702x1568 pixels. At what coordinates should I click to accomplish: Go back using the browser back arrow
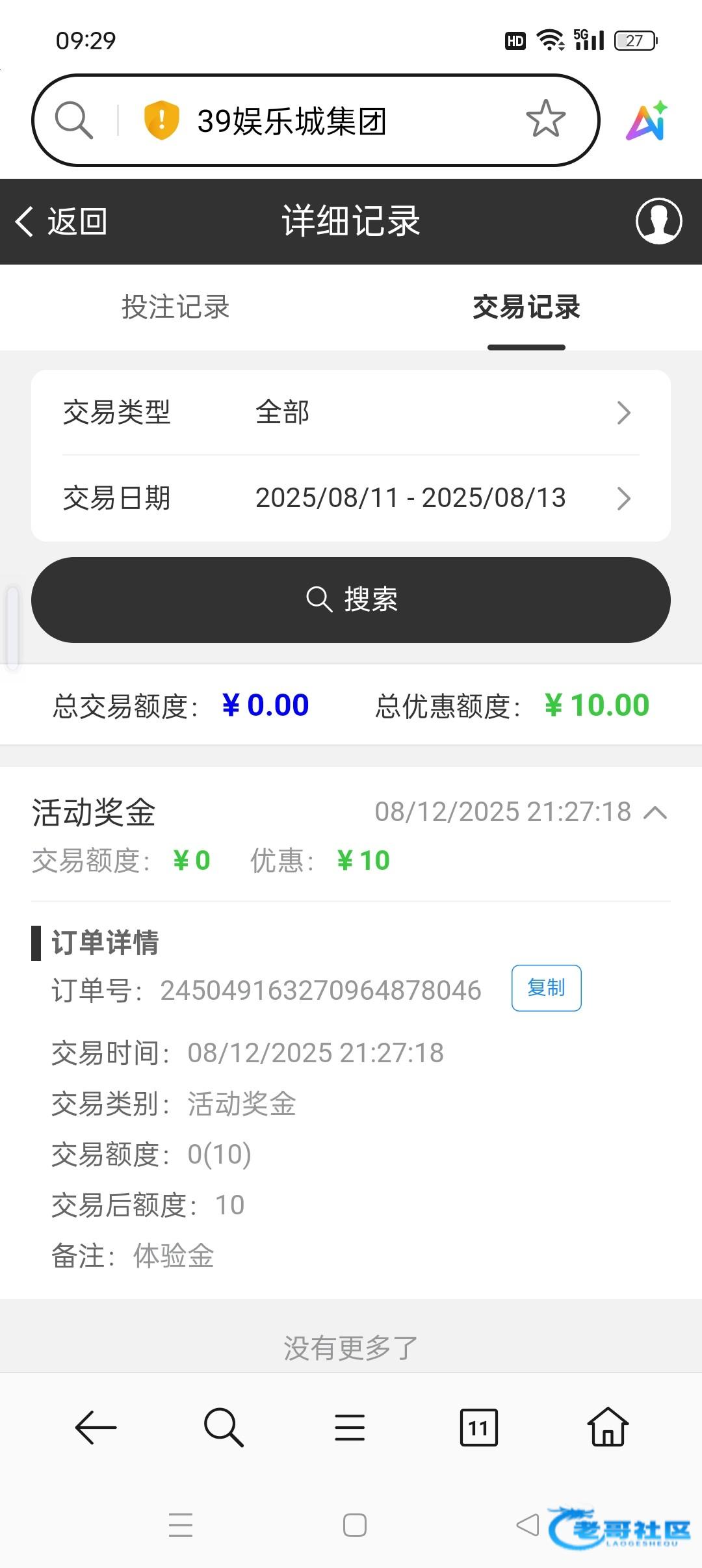pyautogui.click(x=96, y=1428)
